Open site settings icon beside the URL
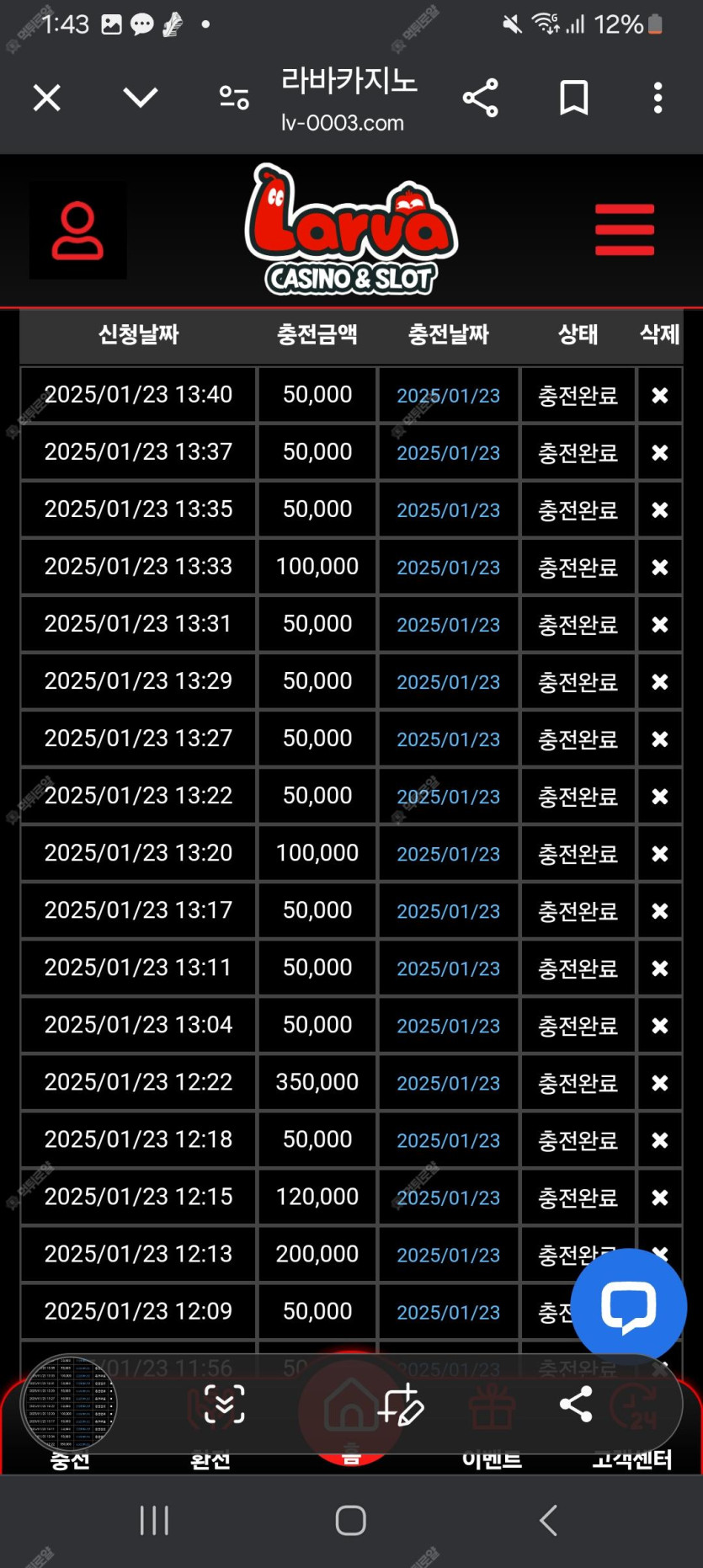 (234, 99)
